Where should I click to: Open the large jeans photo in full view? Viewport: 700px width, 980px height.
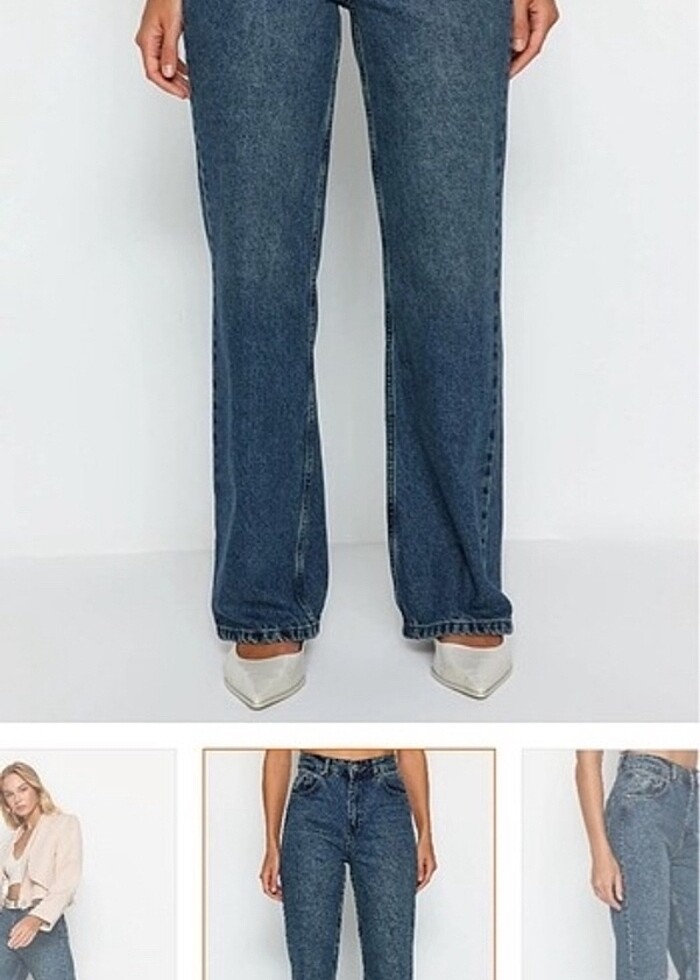[350, 360]
